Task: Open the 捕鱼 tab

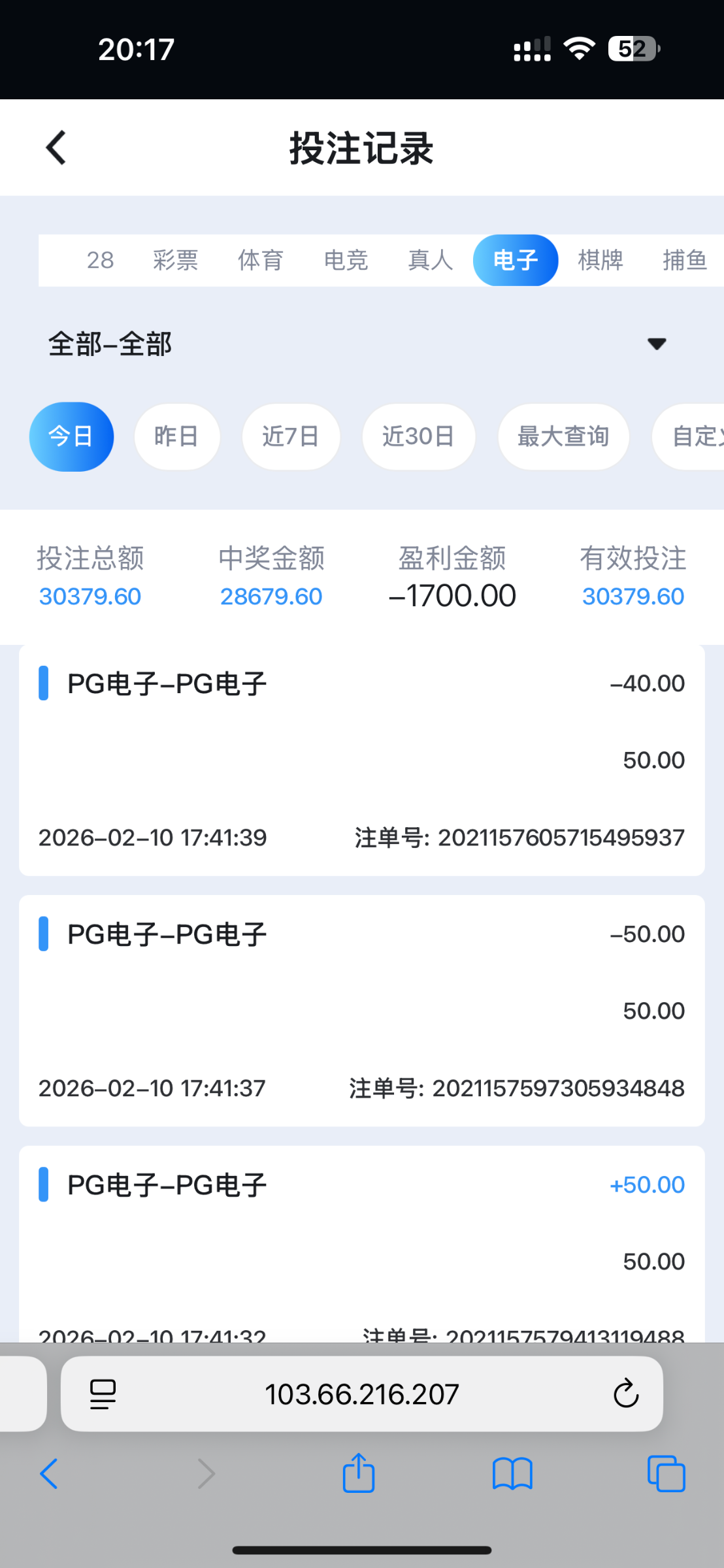Action: (684, 260)
